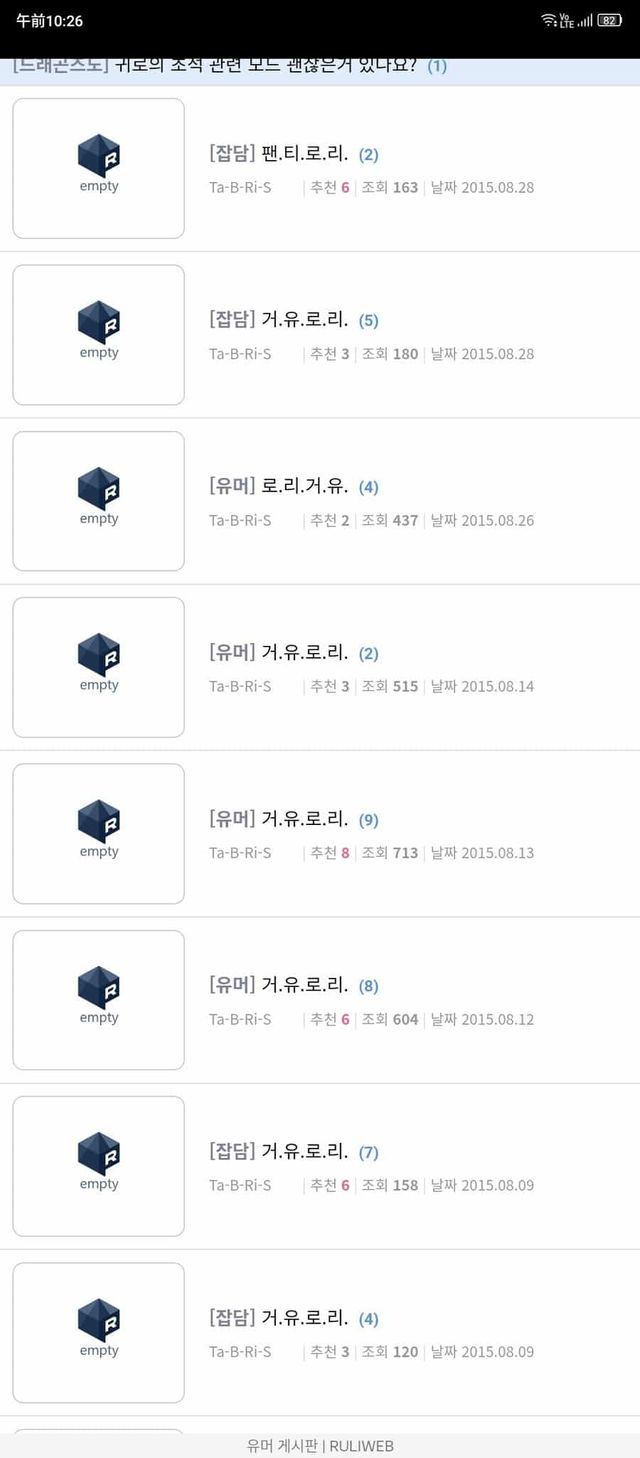Image resolution: width=640 pixels, height=1458 pixels.
Task: Open the 거.유.로.리. post dated 2015.08.12
Action: click(304, 985)
